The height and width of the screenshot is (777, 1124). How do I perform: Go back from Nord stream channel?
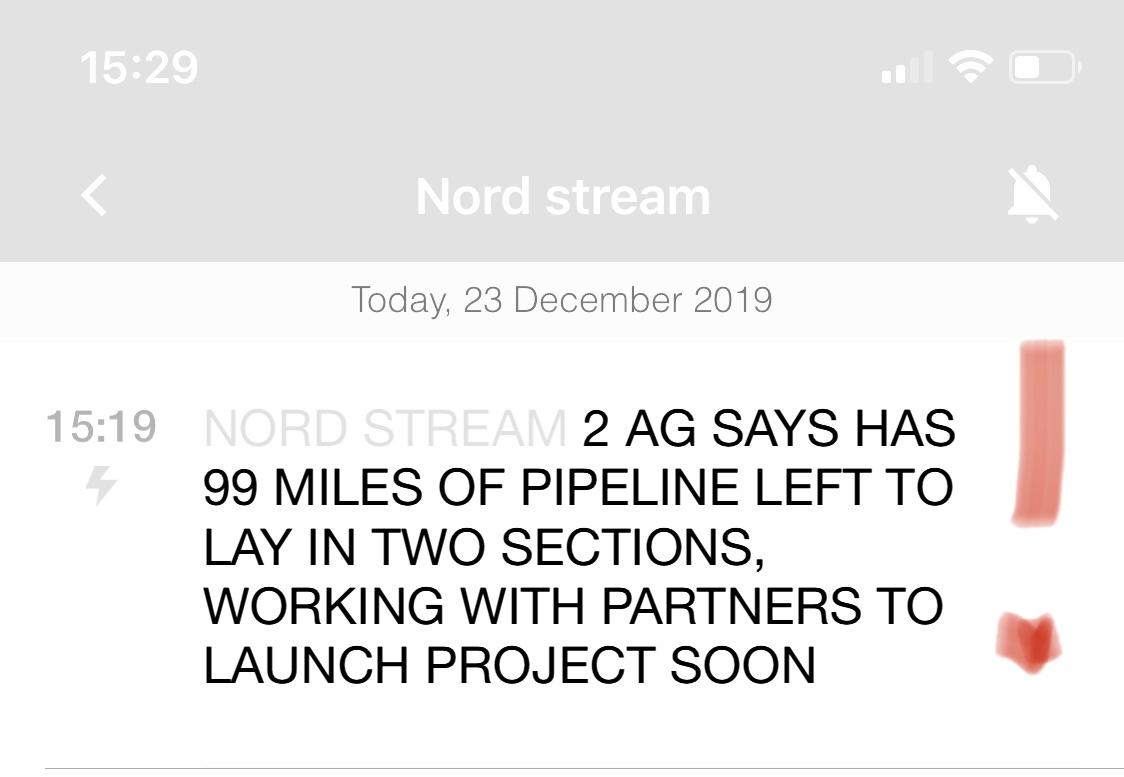pyautogui.click(x=94, y=195)
